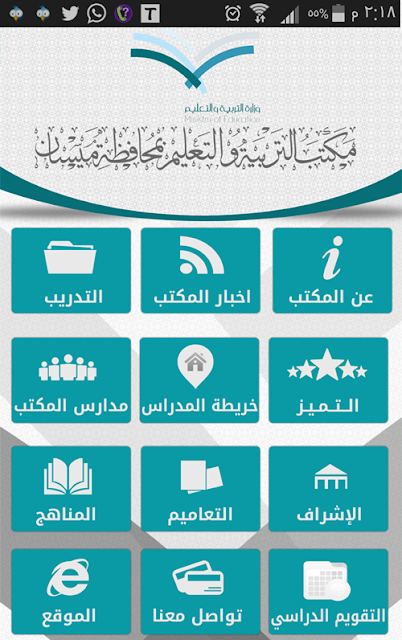Tap the عن المكتب info tile
402x640 pixels.
332,271
